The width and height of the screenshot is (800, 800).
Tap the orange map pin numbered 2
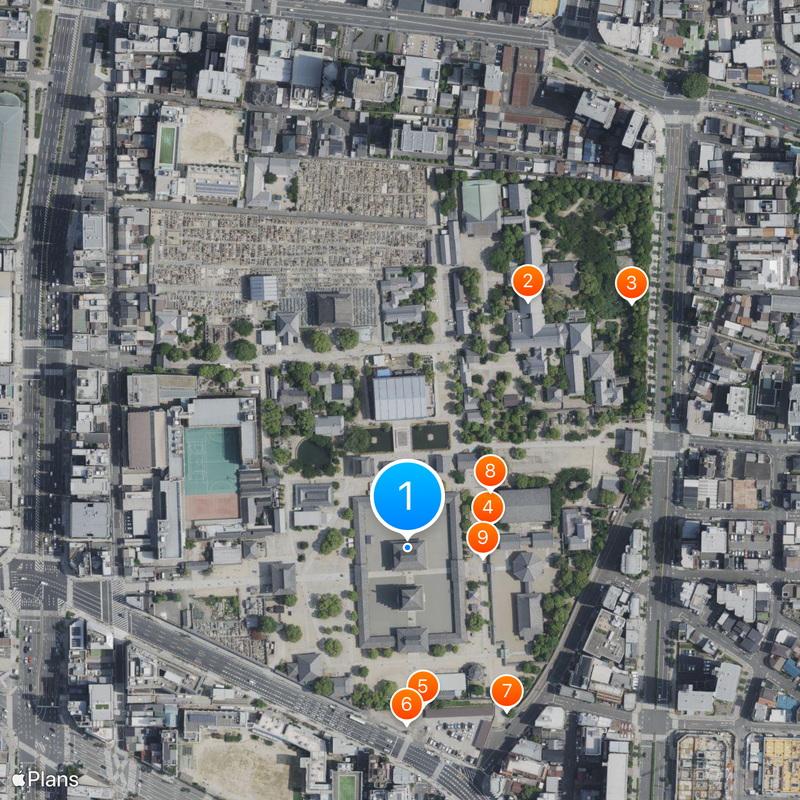click(528, 281)
